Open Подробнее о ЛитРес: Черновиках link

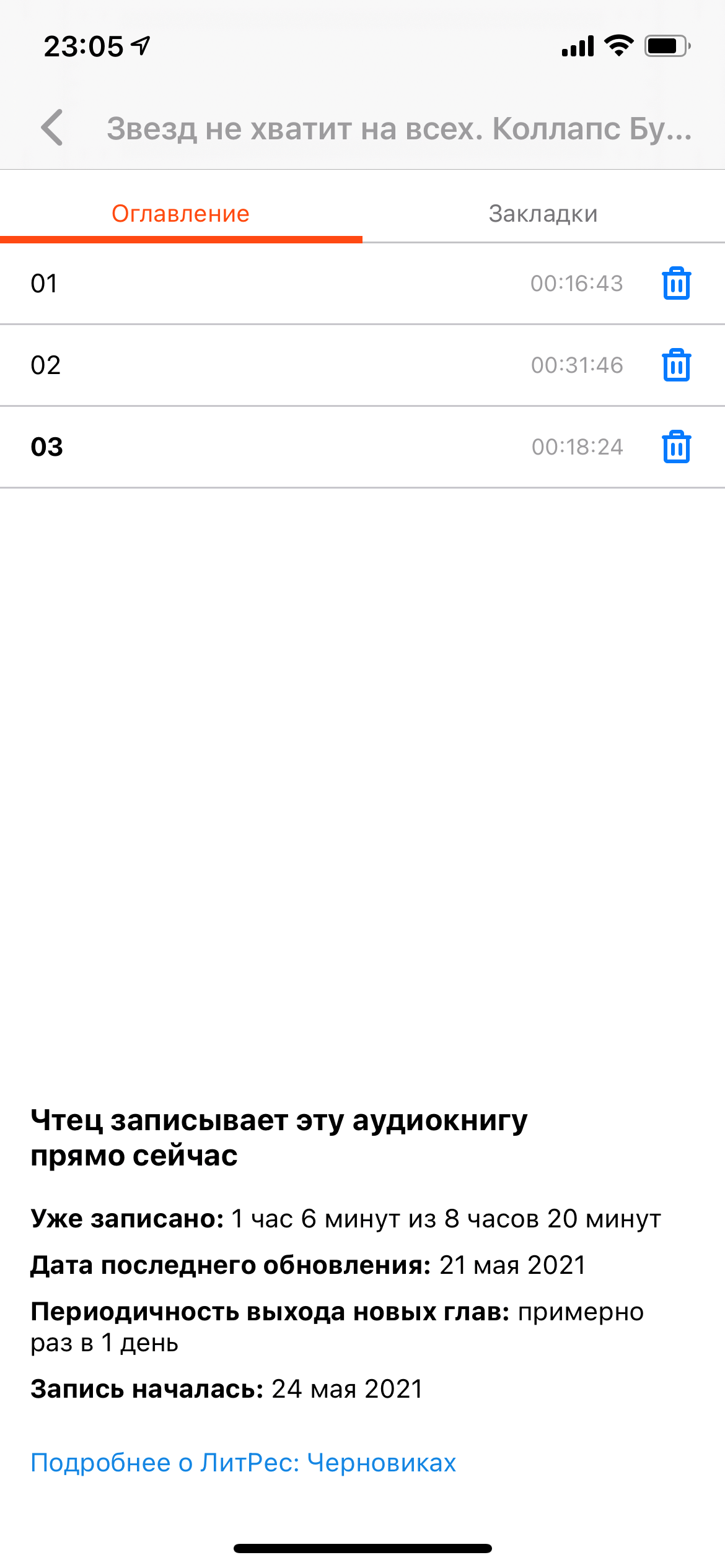tap(244, 1463)
